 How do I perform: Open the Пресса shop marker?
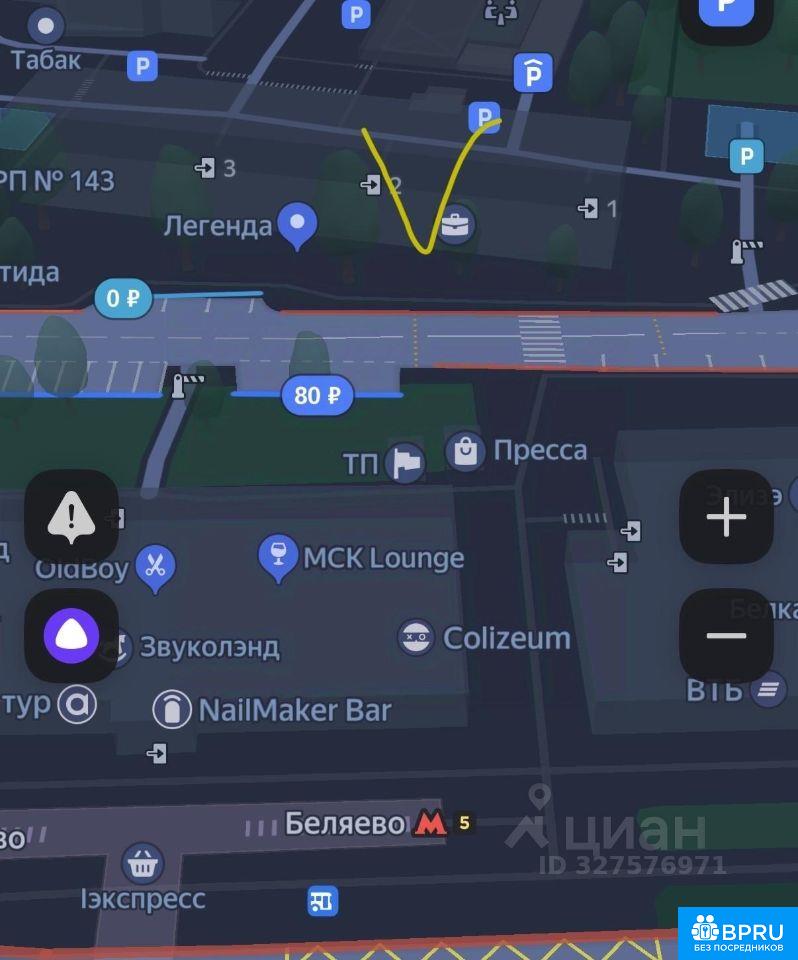coord(465,451)
